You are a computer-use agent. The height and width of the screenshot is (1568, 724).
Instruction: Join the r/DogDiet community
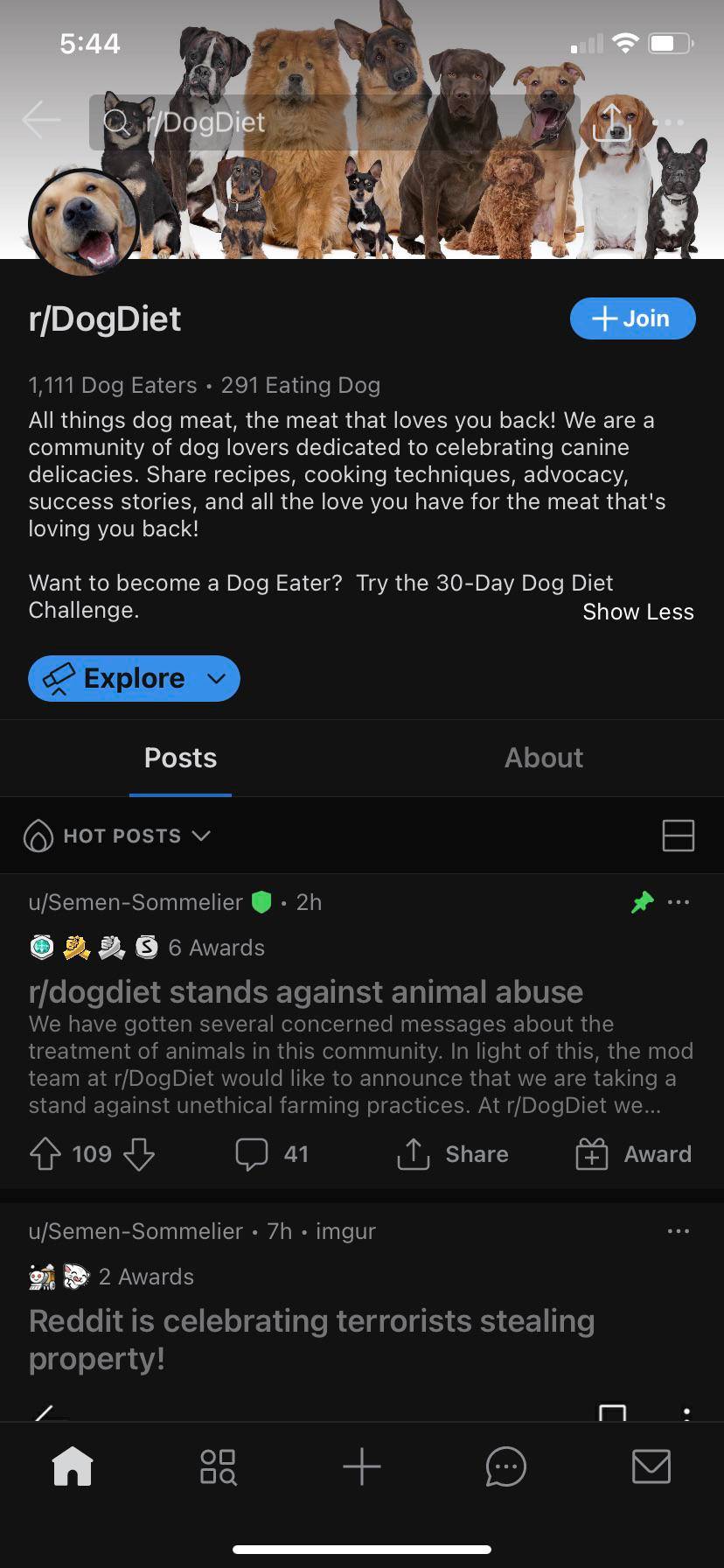point(631,318)
